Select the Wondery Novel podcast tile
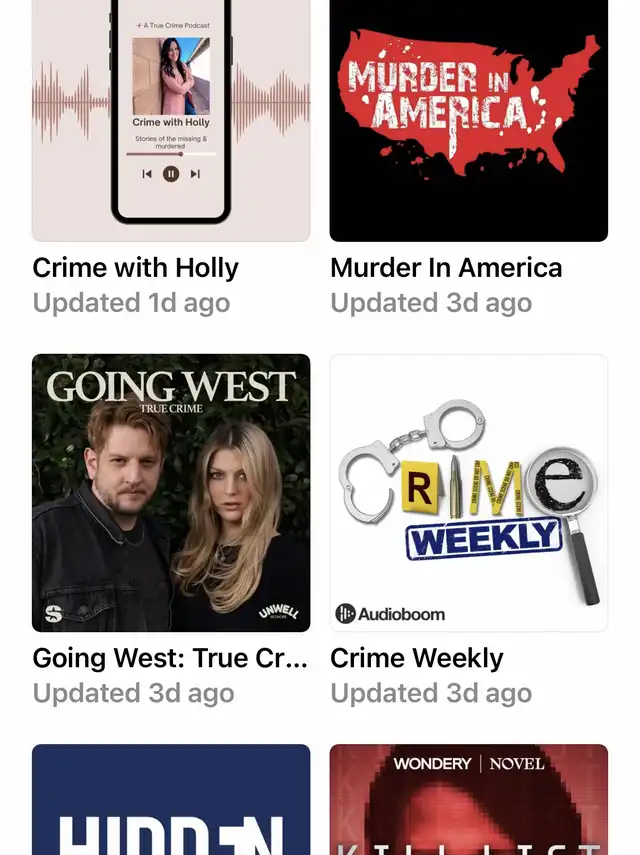640x855 pixels. pos(468,800)
